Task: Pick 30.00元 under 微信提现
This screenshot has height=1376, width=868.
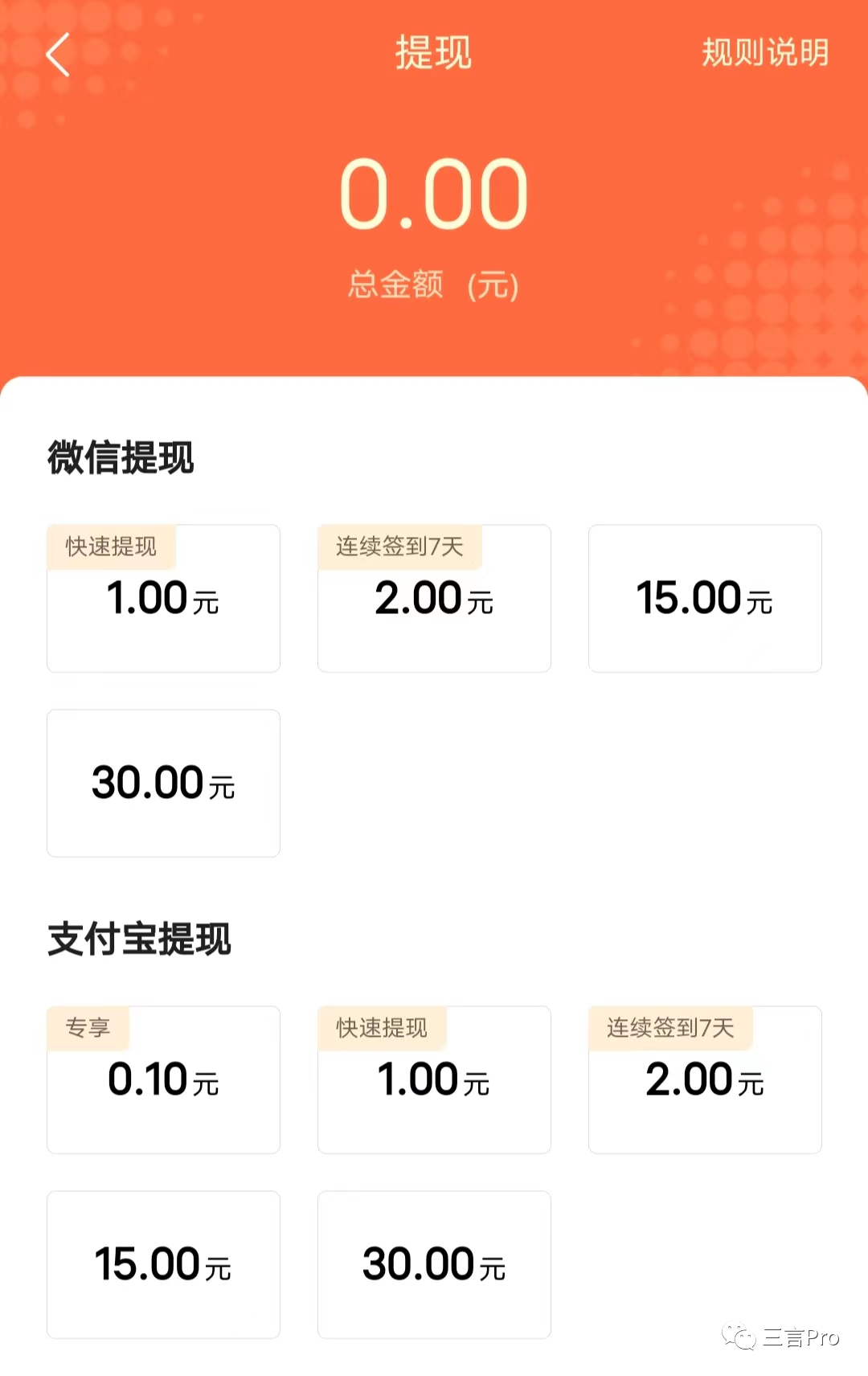Action: click(x=163, y=783)
